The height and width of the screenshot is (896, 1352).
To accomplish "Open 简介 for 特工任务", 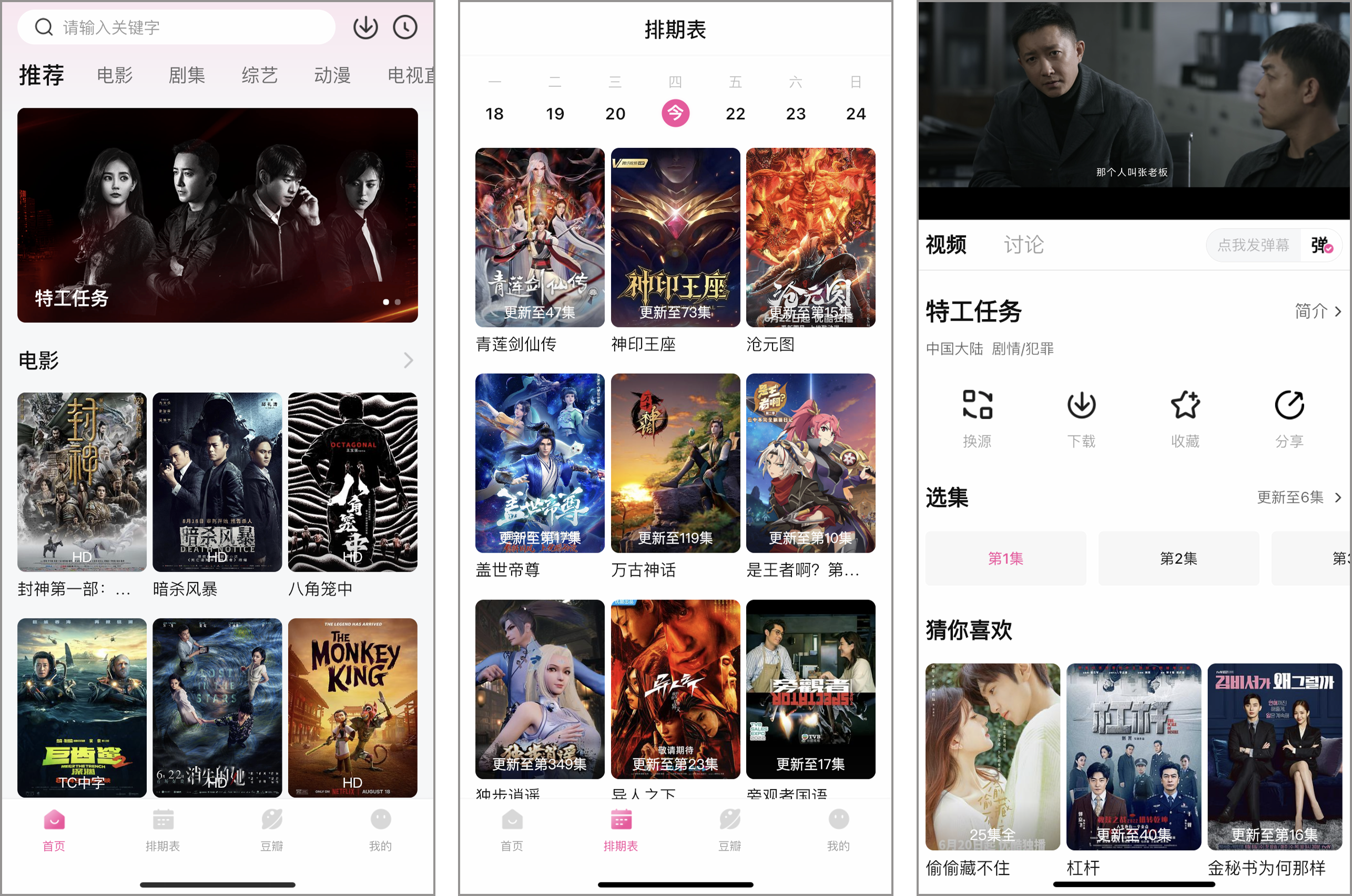I will [1317, 311].
